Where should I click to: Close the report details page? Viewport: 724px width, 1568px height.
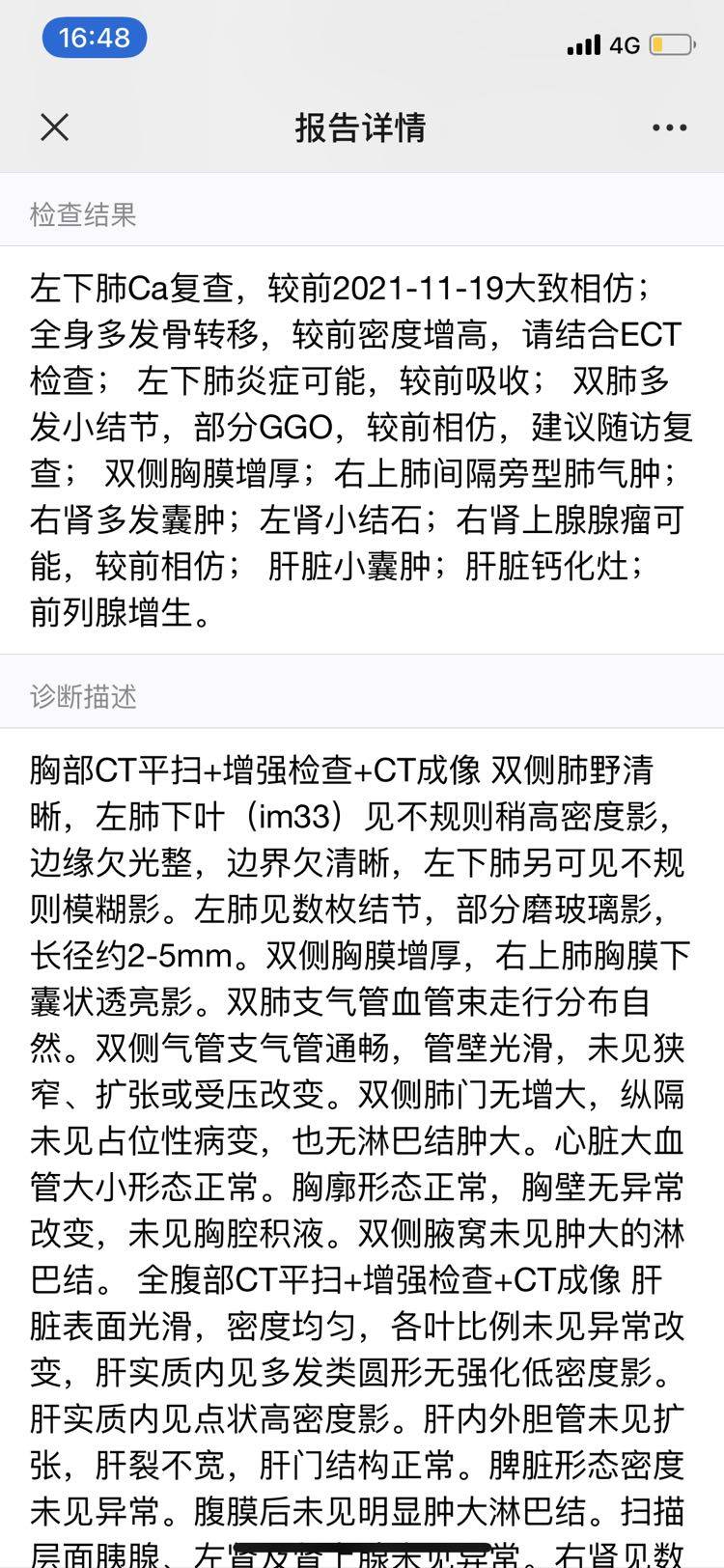[x=55, y=126]
